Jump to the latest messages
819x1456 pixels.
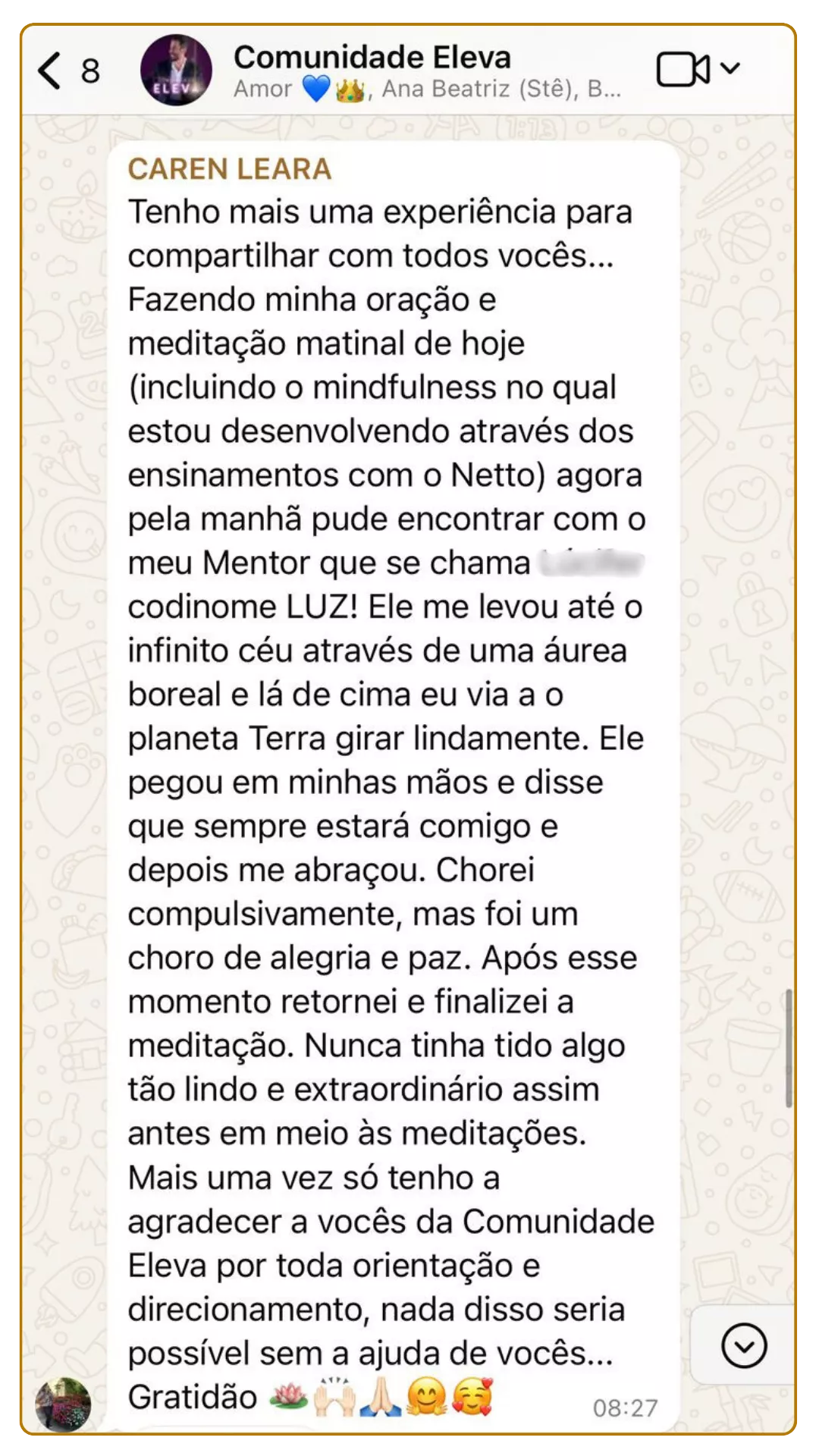[x=743, y=1345]
